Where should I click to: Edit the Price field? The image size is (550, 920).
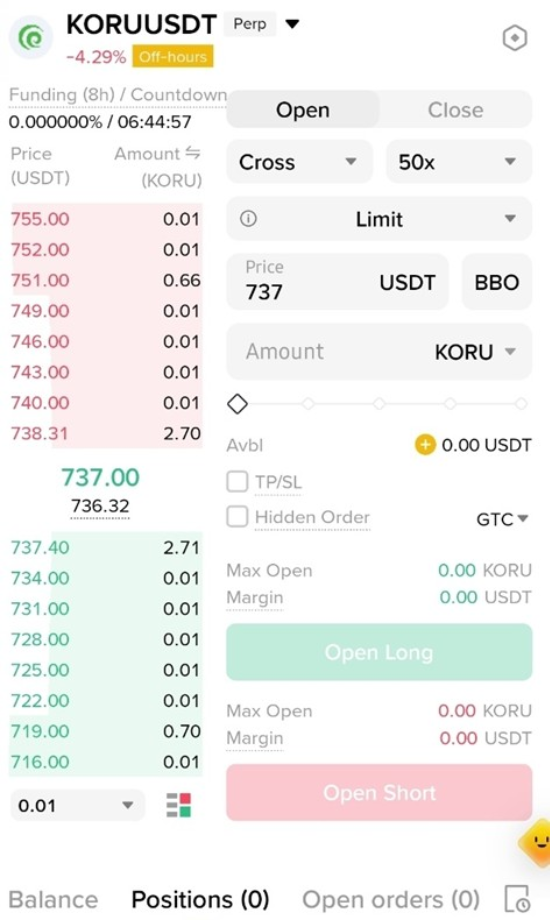pyautogui.click(x=338, y=282)
